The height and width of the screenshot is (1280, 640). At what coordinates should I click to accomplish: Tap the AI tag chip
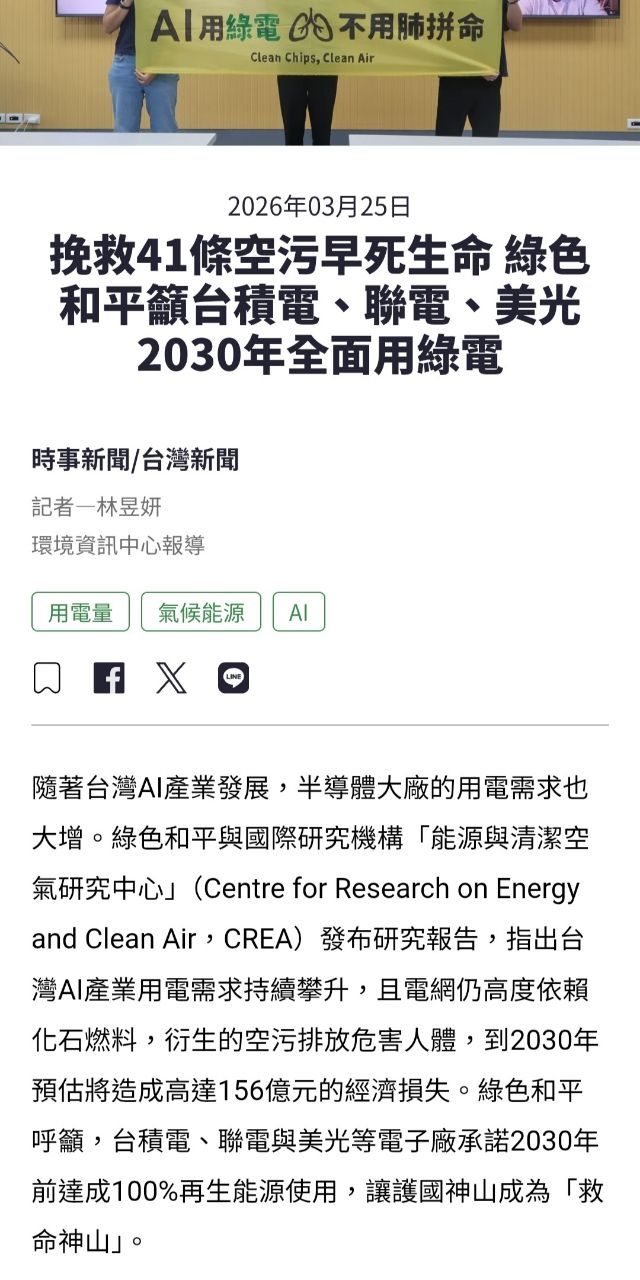[x=298, y=612]
